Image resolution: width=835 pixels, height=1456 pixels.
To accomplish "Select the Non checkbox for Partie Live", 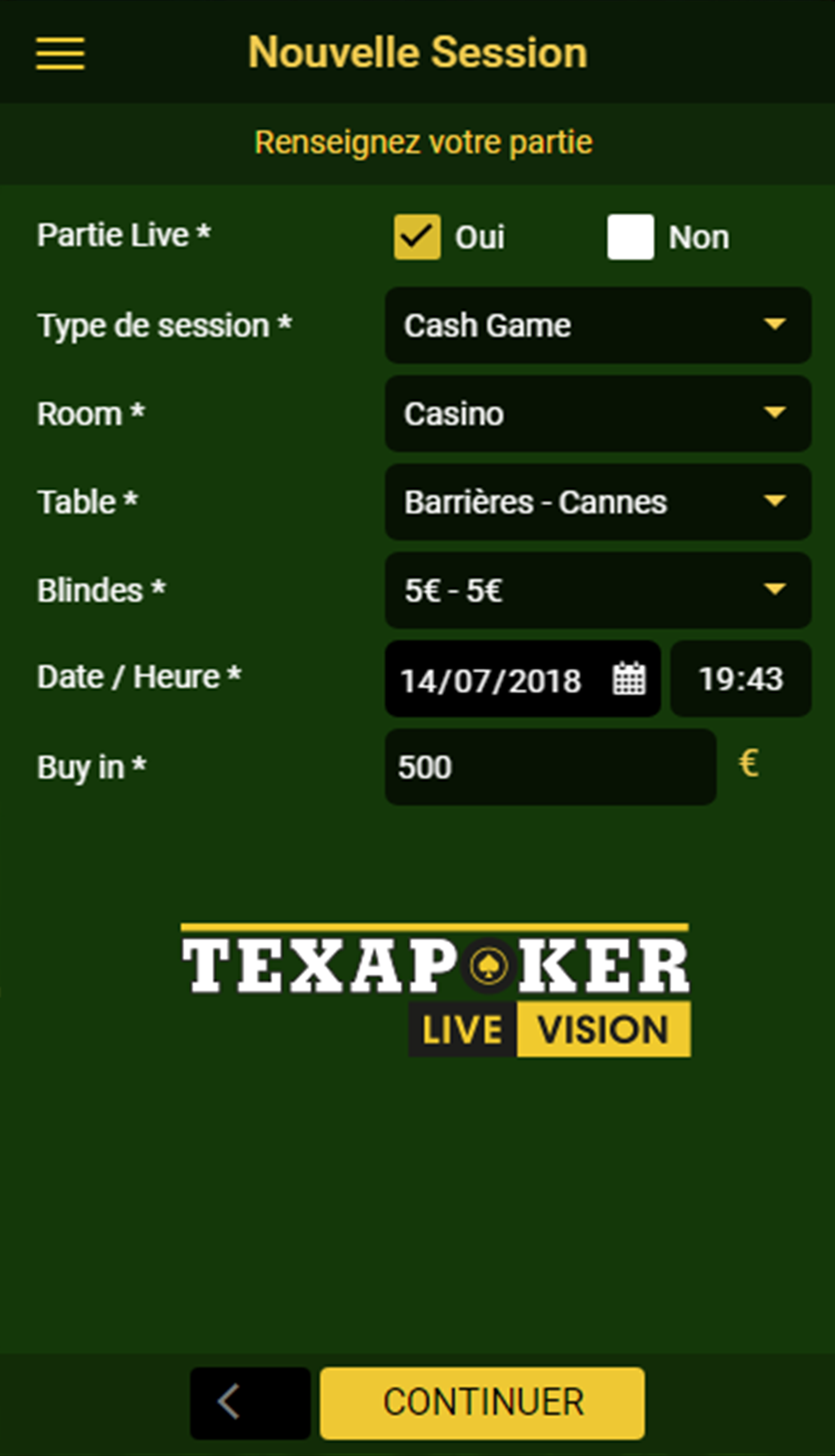I will pos(630,237).
